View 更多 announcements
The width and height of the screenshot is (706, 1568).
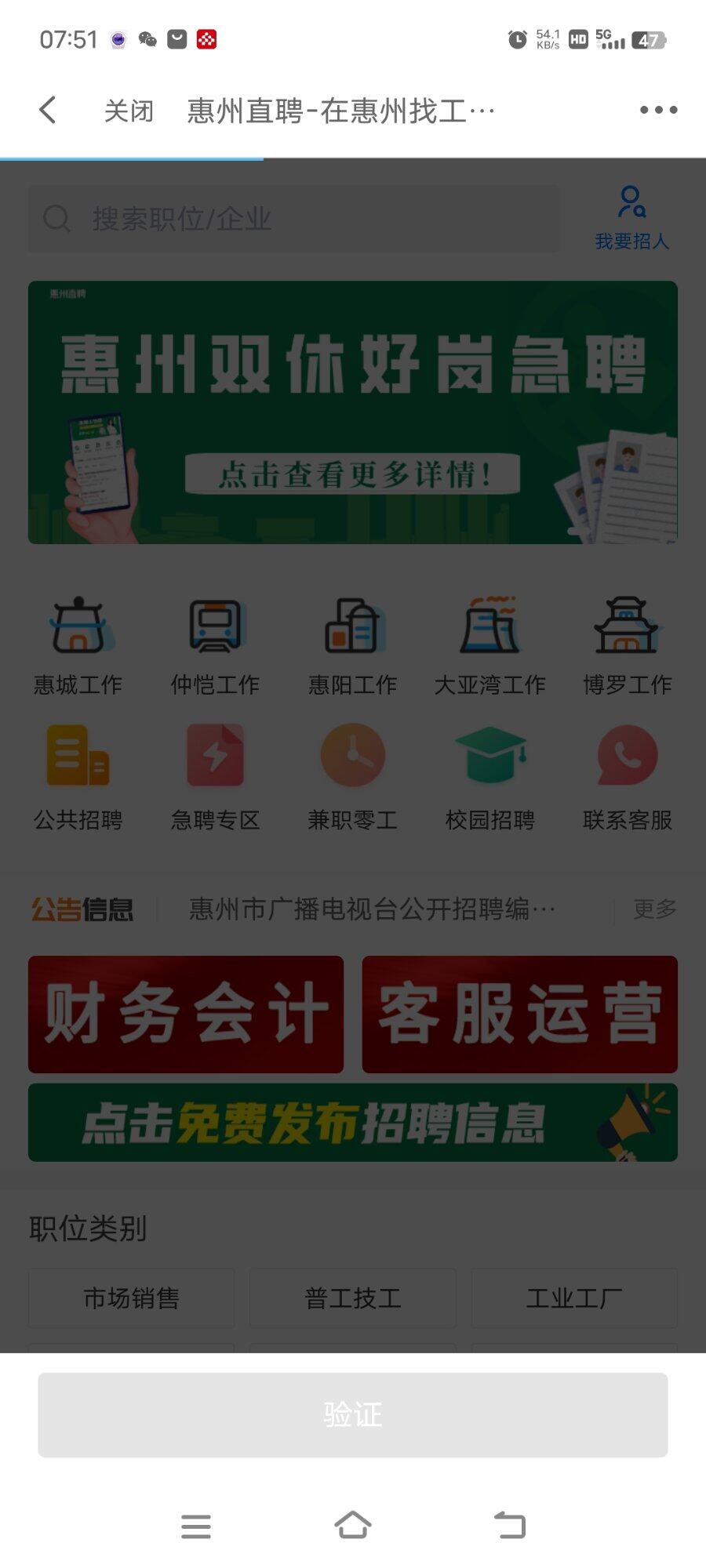coord(654,909)
